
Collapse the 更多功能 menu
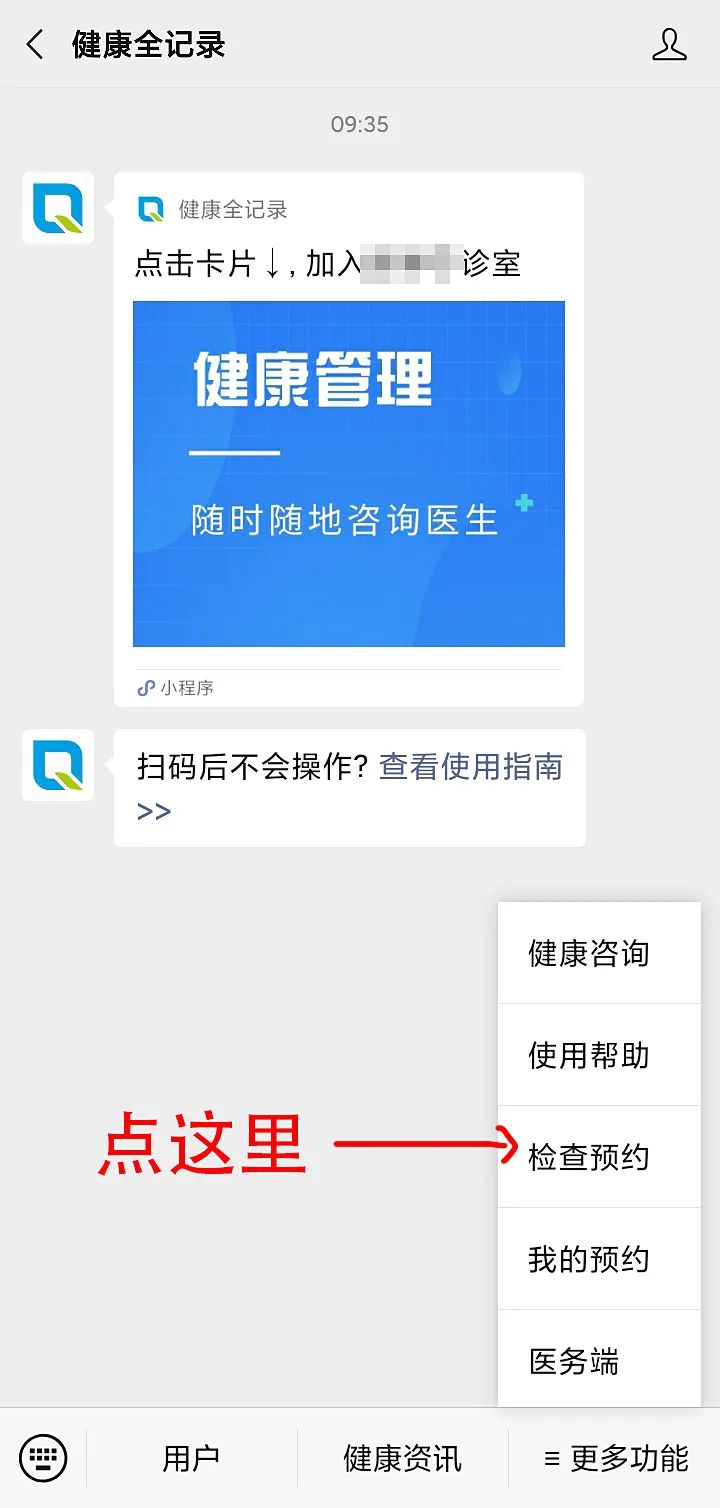(x=615, y=1458)
